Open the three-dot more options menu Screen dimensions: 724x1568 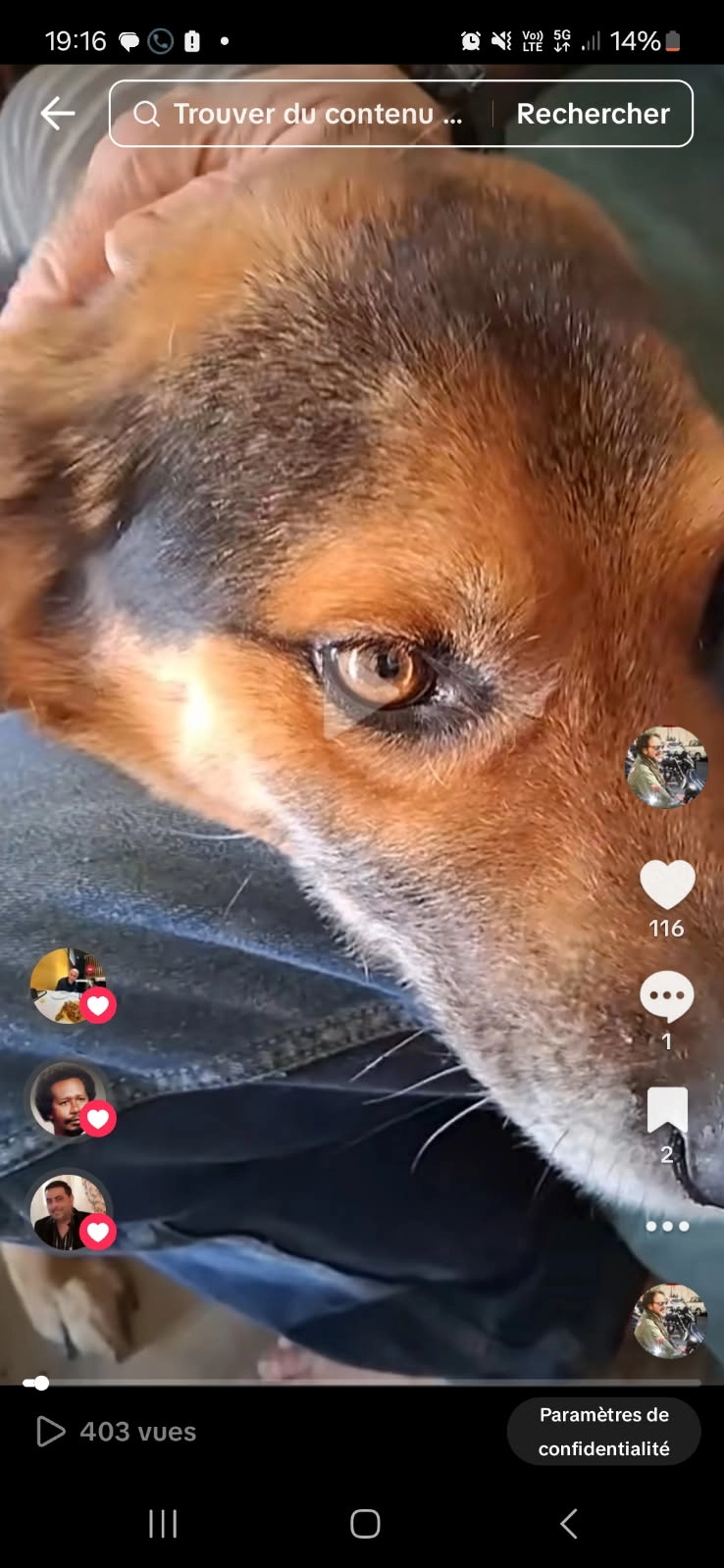coord(667,1226)
